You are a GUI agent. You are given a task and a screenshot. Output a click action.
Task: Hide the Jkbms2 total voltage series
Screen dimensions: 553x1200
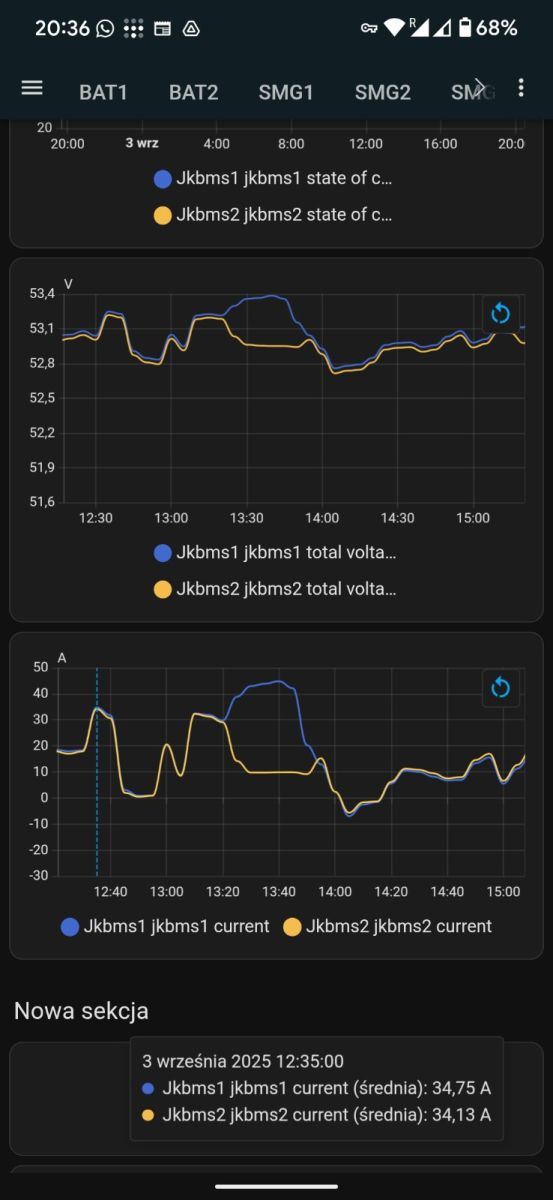[x=275, y=590]
